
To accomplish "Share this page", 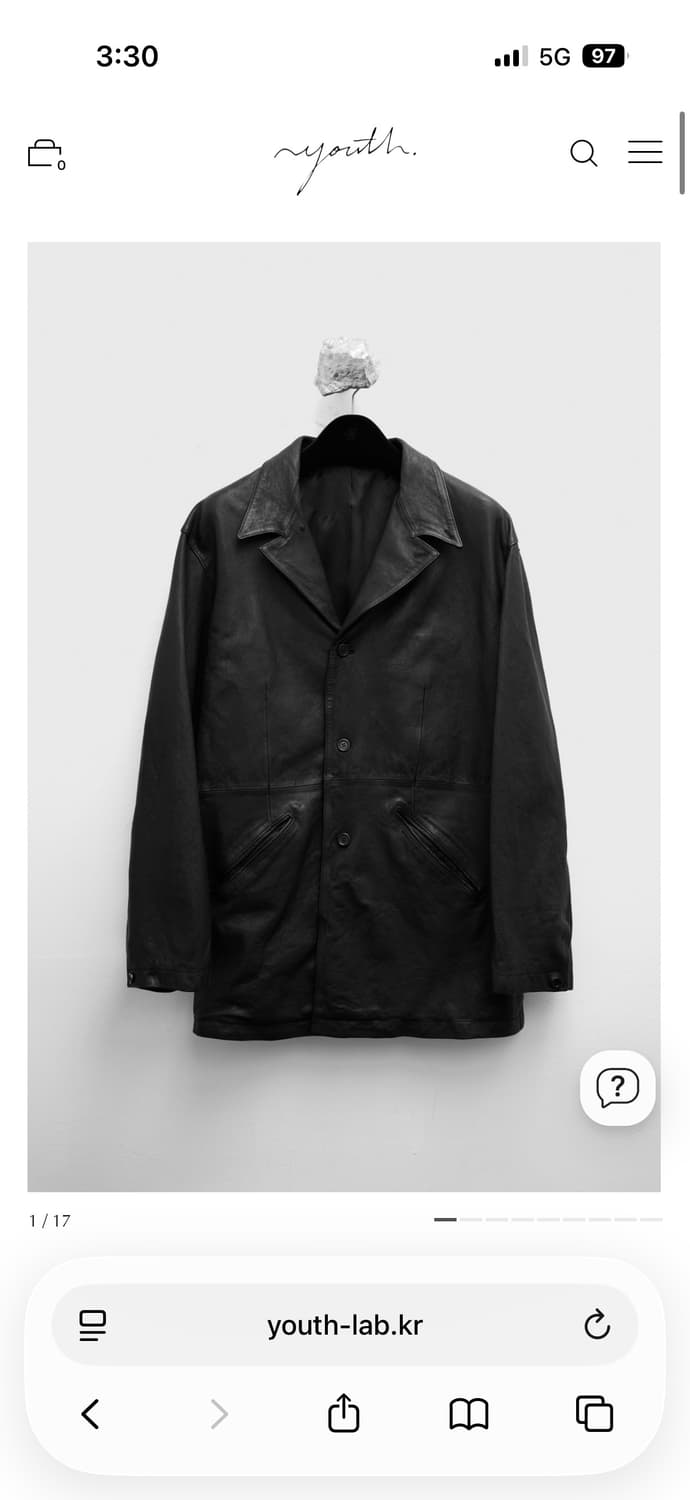I will (x=343, y=1413).
